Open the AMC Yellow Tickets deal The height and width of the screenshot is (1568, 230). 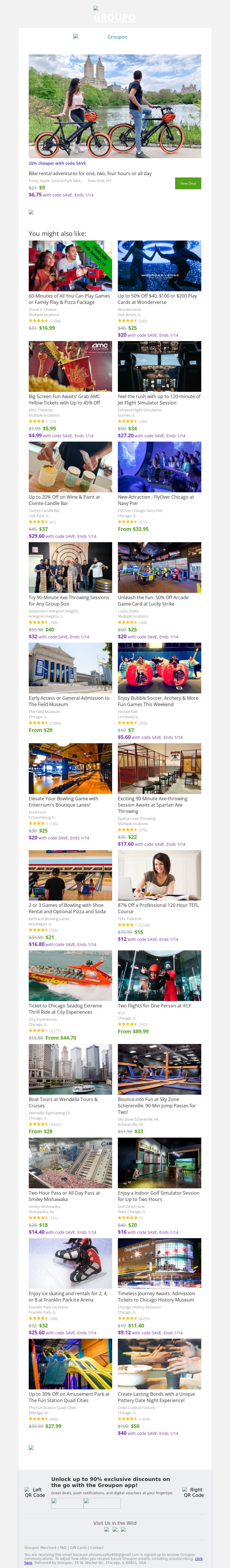(70, 366)
